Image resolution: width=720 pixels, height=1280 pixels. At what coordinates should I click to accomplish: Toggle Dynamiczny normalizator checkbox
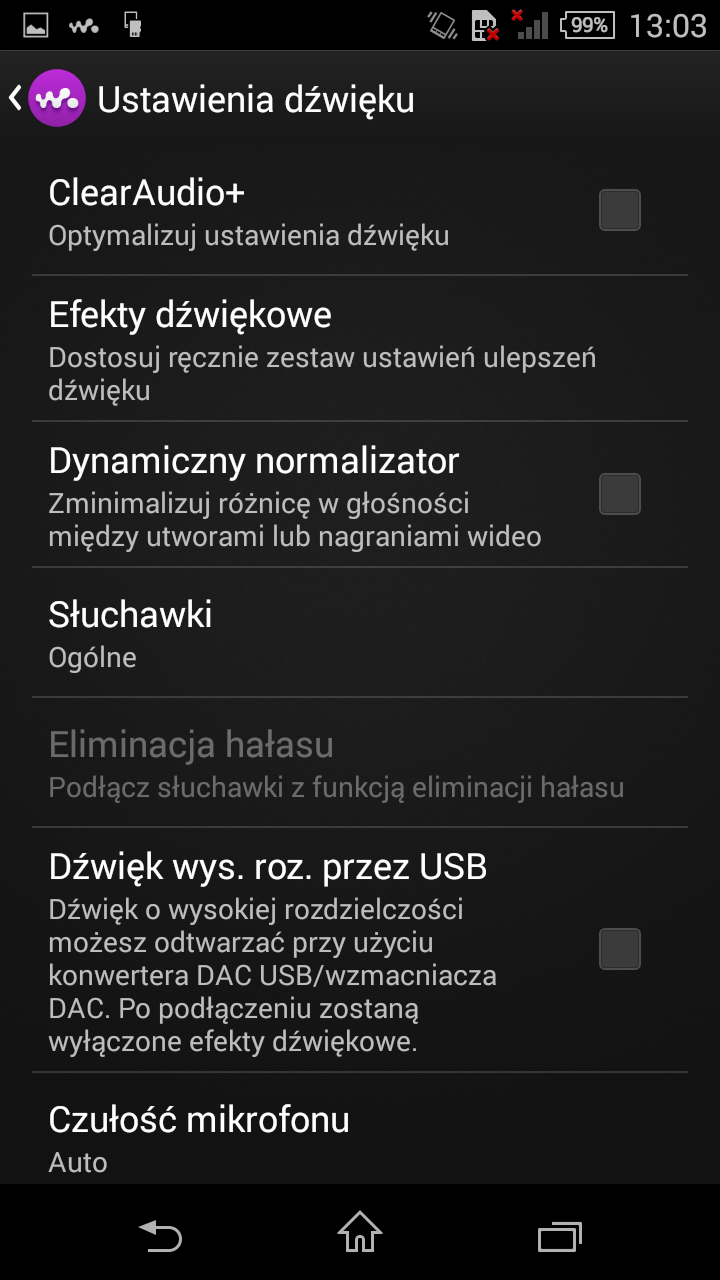[x=620, y=494]
